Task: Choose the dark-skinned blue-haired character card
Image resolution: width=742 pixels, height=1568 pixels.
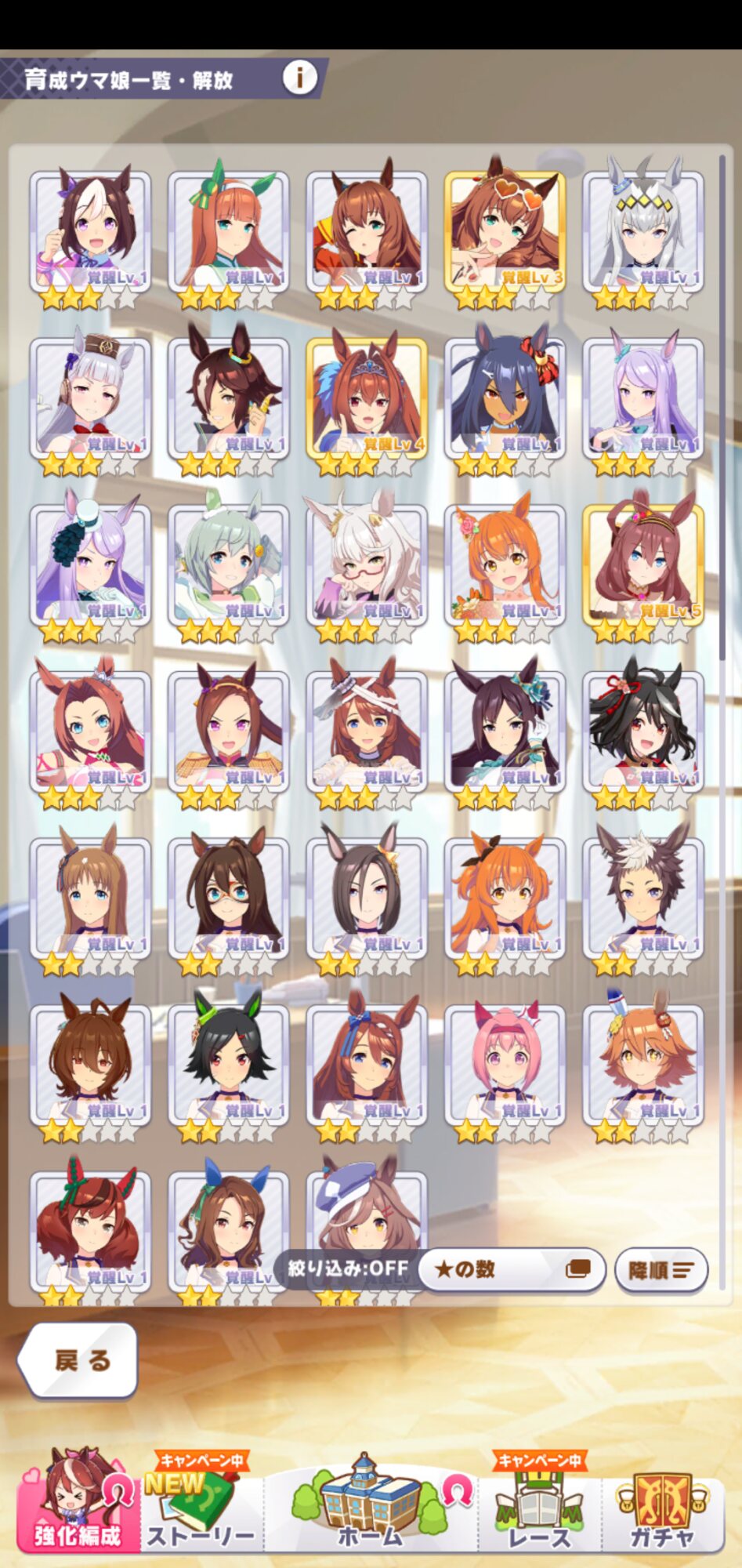Action: click(x=505, y=397)
